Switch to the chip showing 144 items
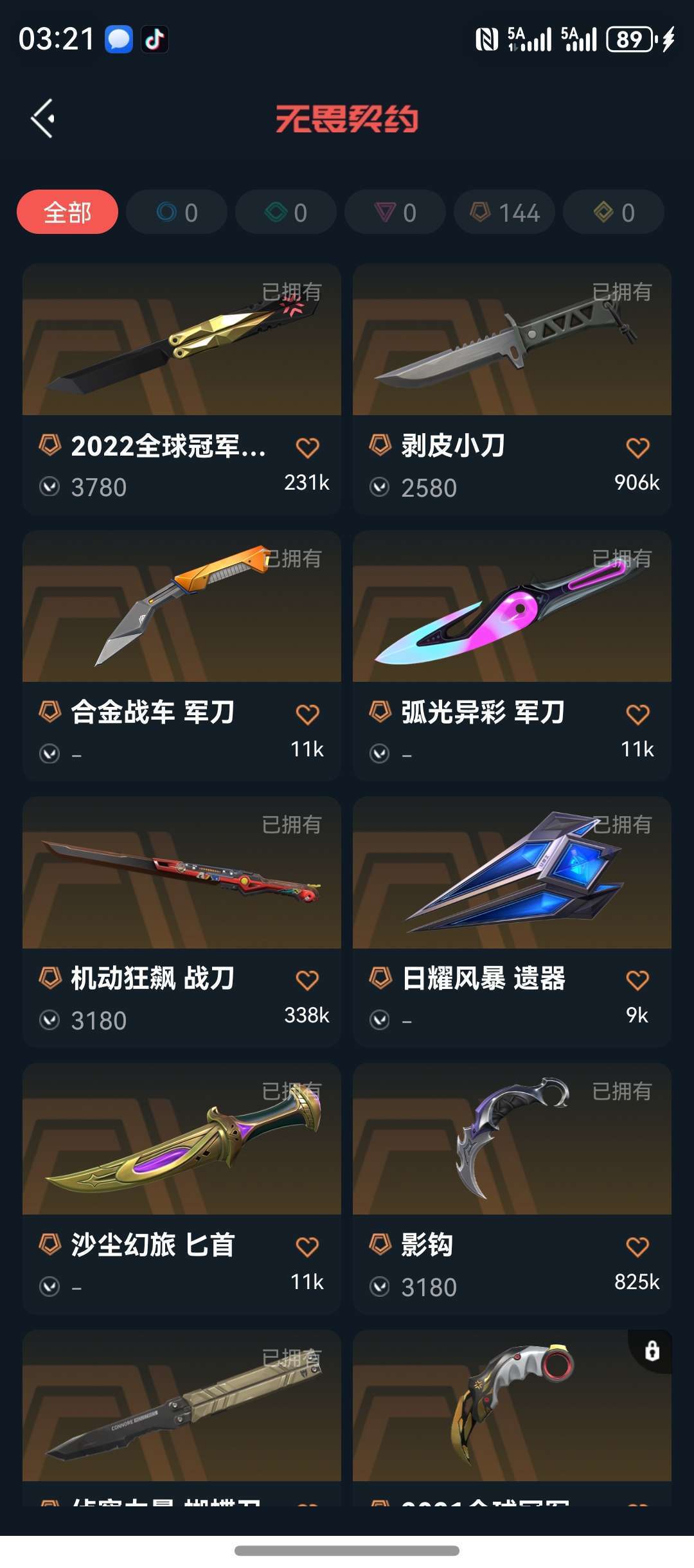694x1568 pixels. tap(504, 212)
